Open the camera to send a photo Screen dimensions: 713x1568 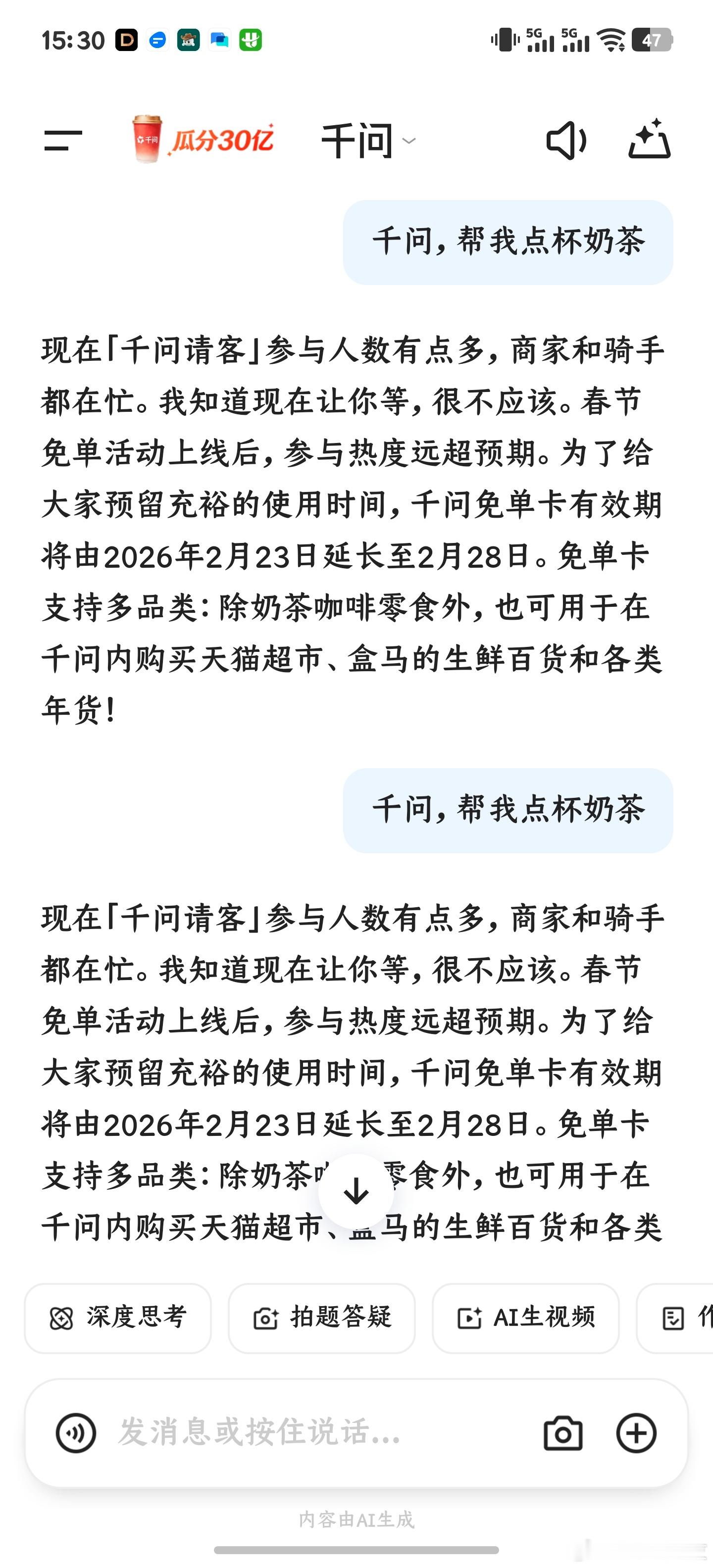point(562,1433)
